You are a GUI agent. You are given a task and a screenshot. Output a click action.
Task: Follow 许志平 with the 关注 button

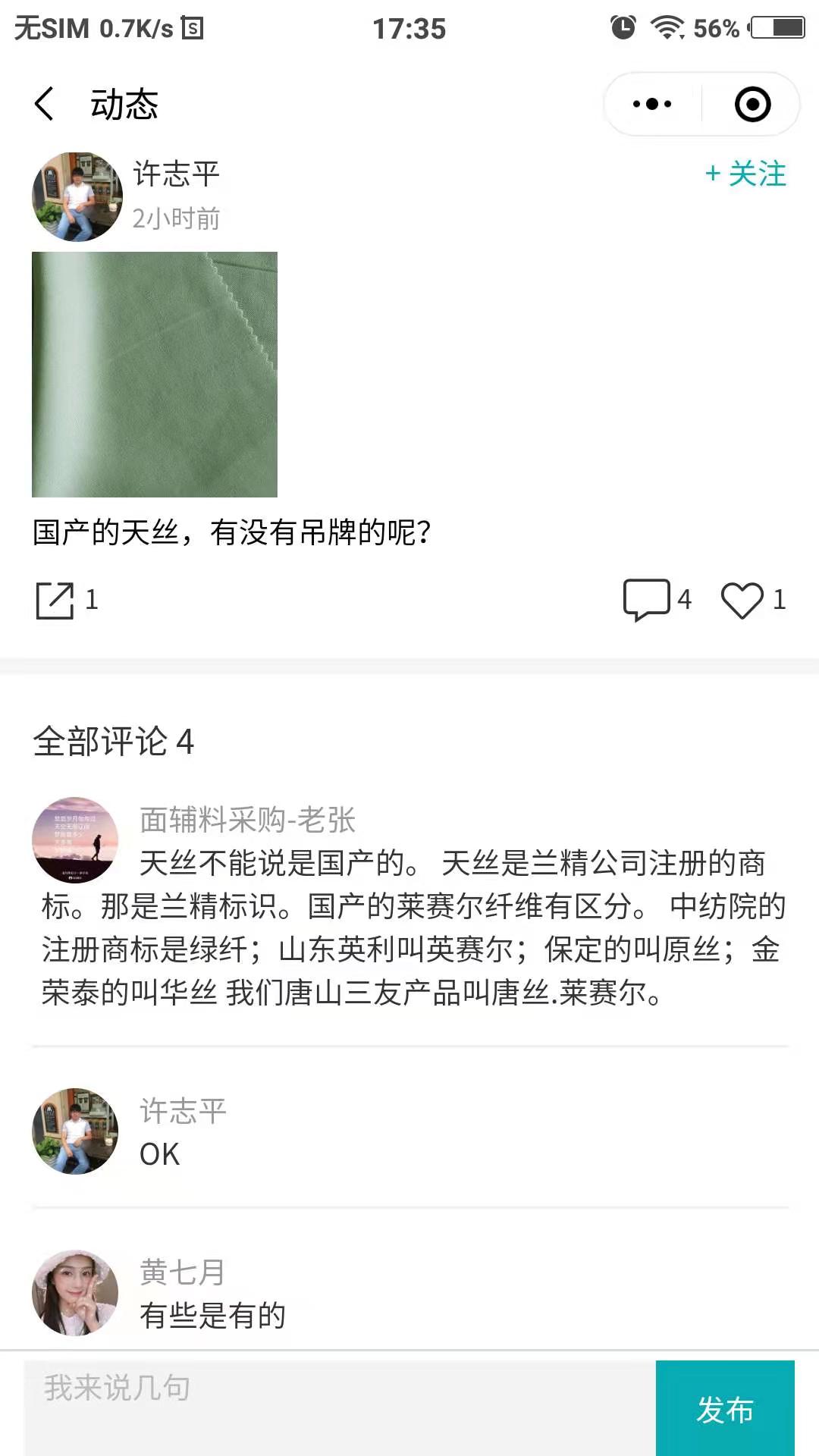745,174
